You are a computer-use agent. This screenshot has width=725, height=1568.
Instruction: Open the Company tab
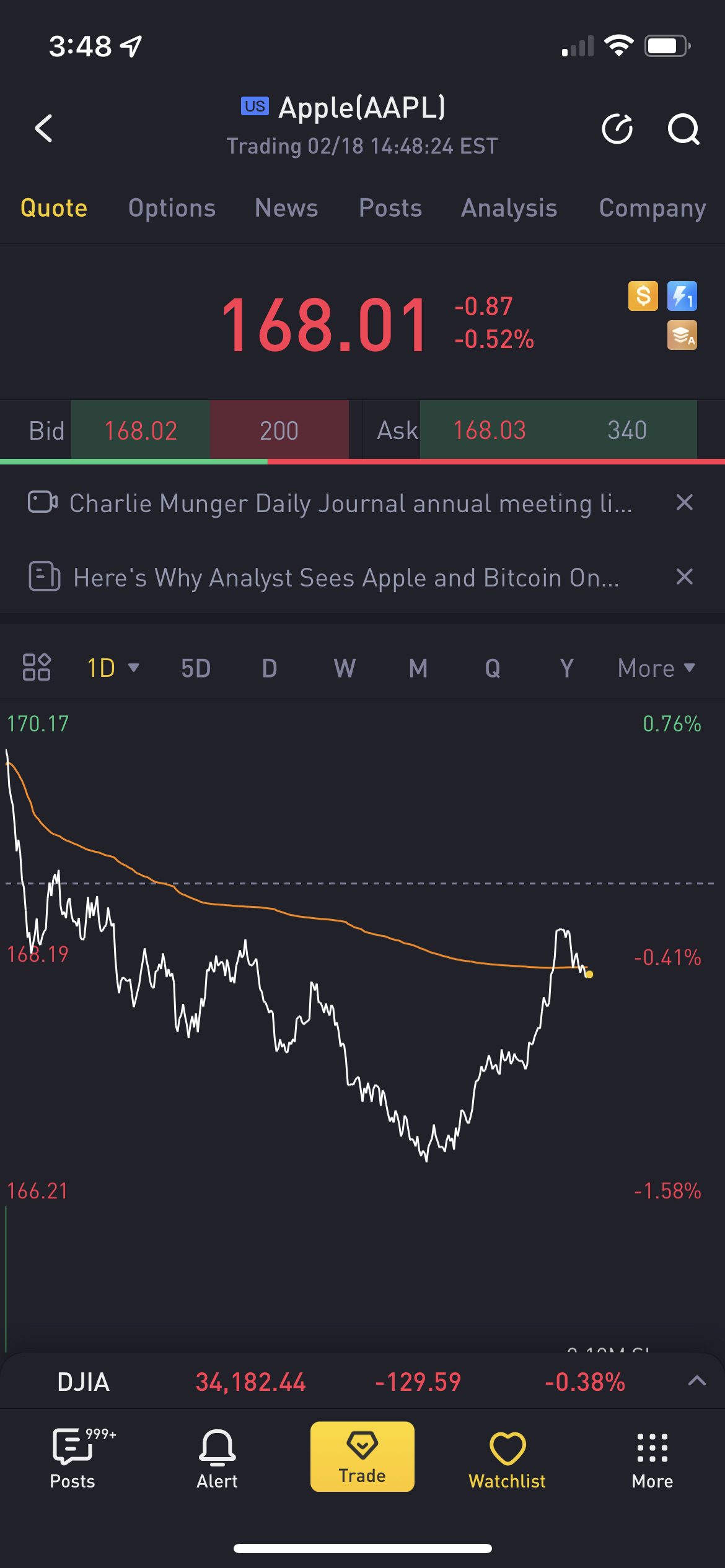point(652,208)
